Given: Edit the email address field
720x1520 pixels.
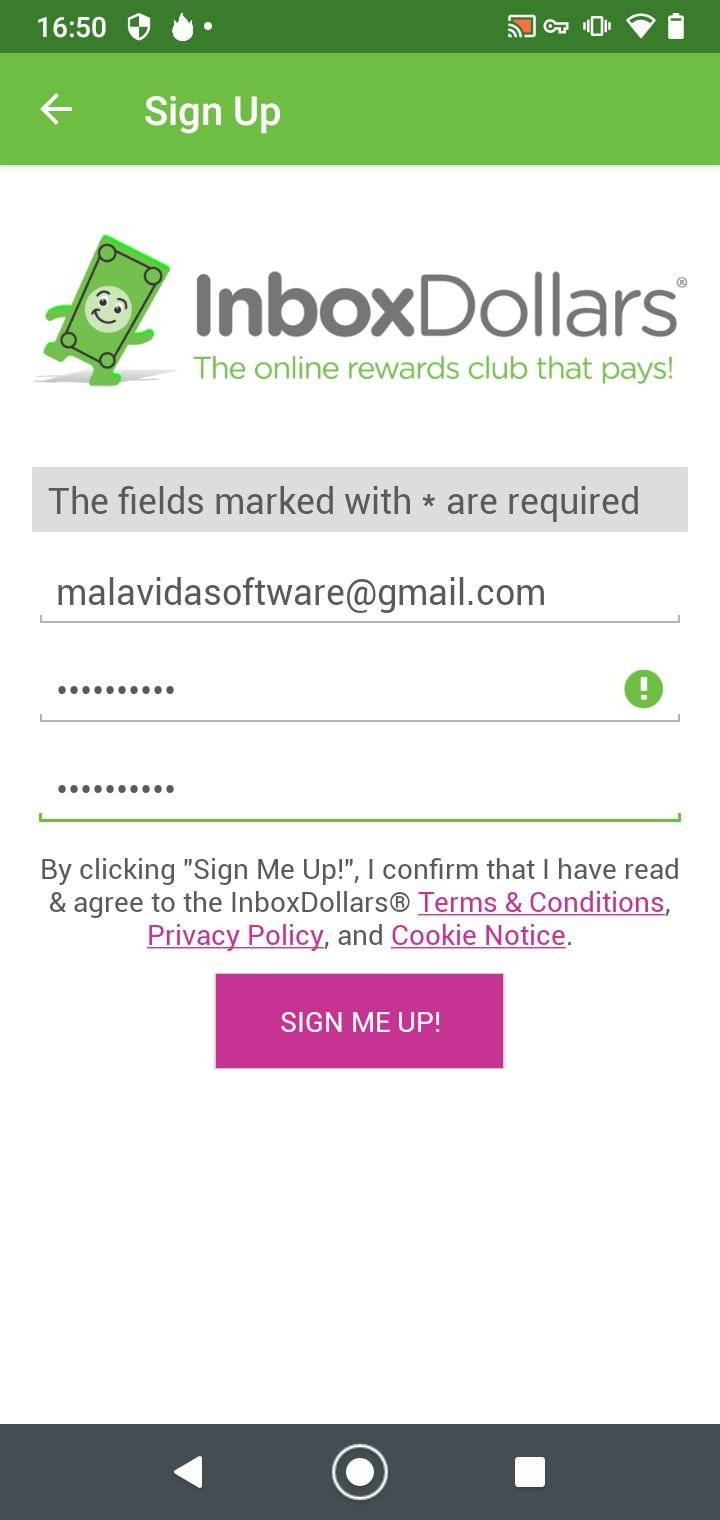Looking at the screenshot, I should pyautogui.click(x=360, y=593).
